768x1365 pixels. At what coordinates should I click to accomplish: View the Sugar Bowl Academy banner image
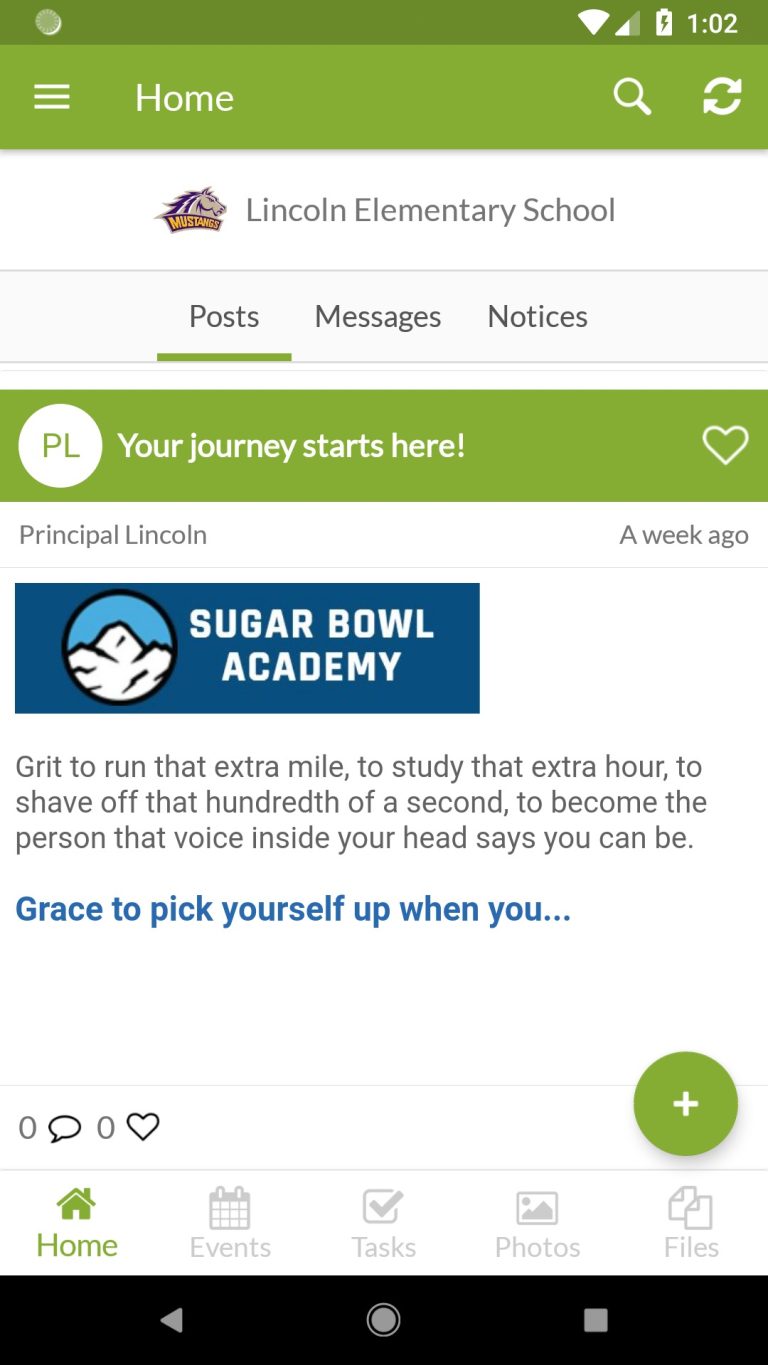point(246,647)
